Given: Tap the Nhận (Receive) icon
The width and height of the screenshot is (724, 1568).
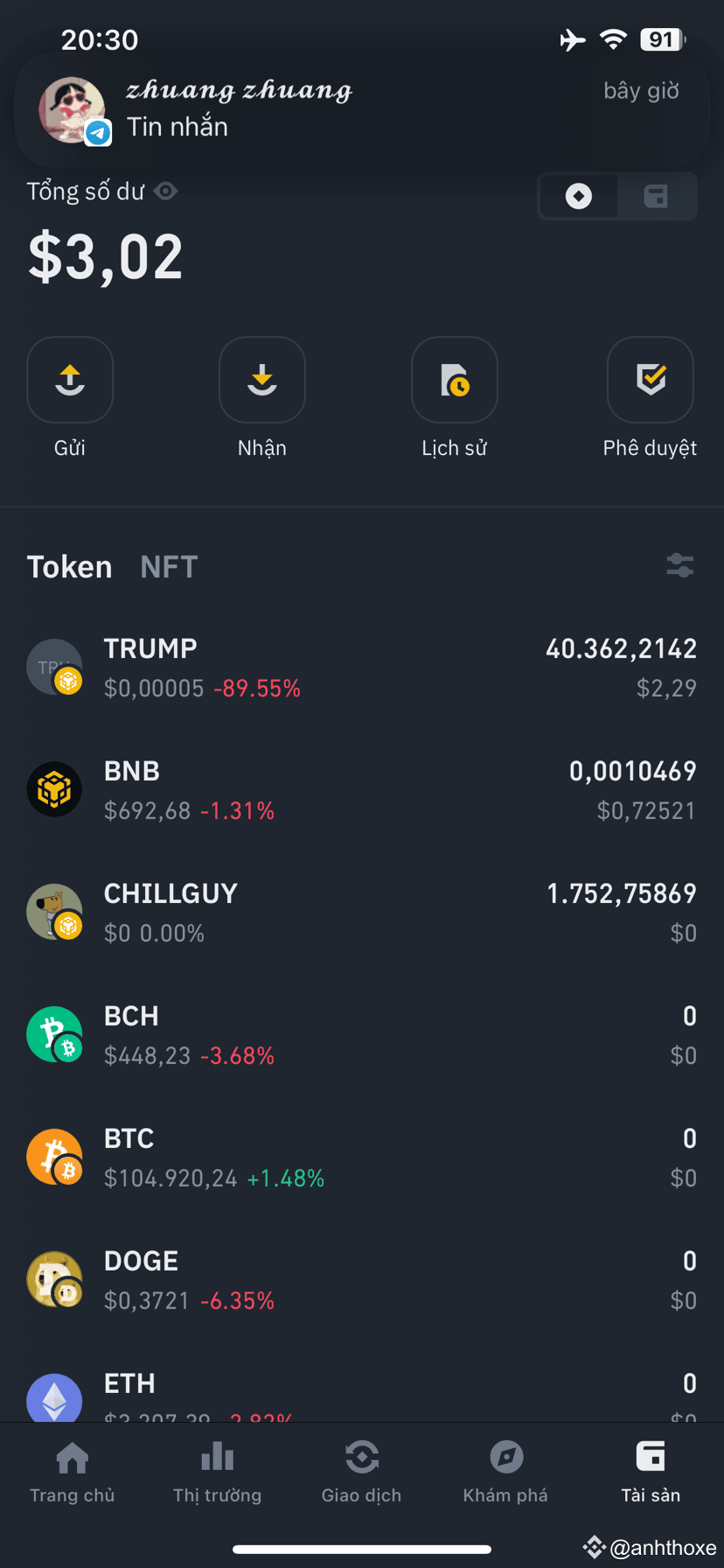Looking at the screenshot, I should coord(261,380).
